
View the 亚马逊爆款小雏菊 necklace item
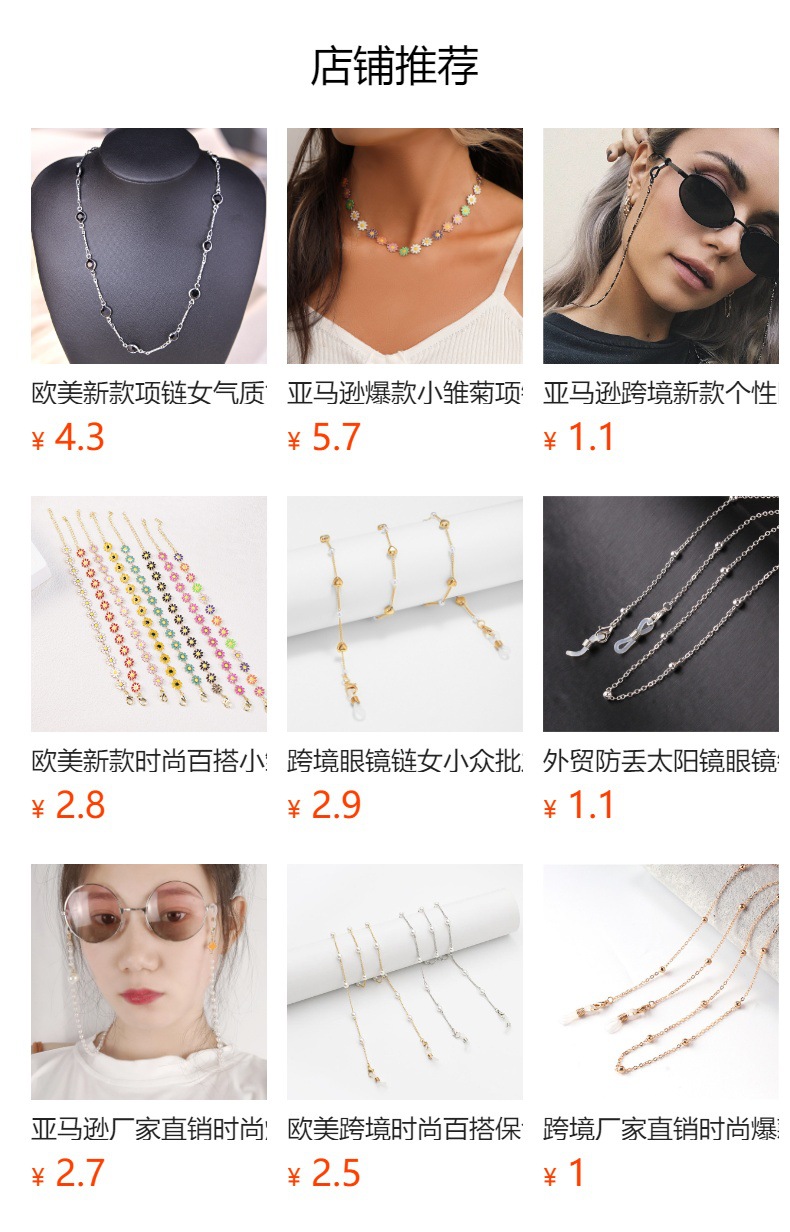404,246
